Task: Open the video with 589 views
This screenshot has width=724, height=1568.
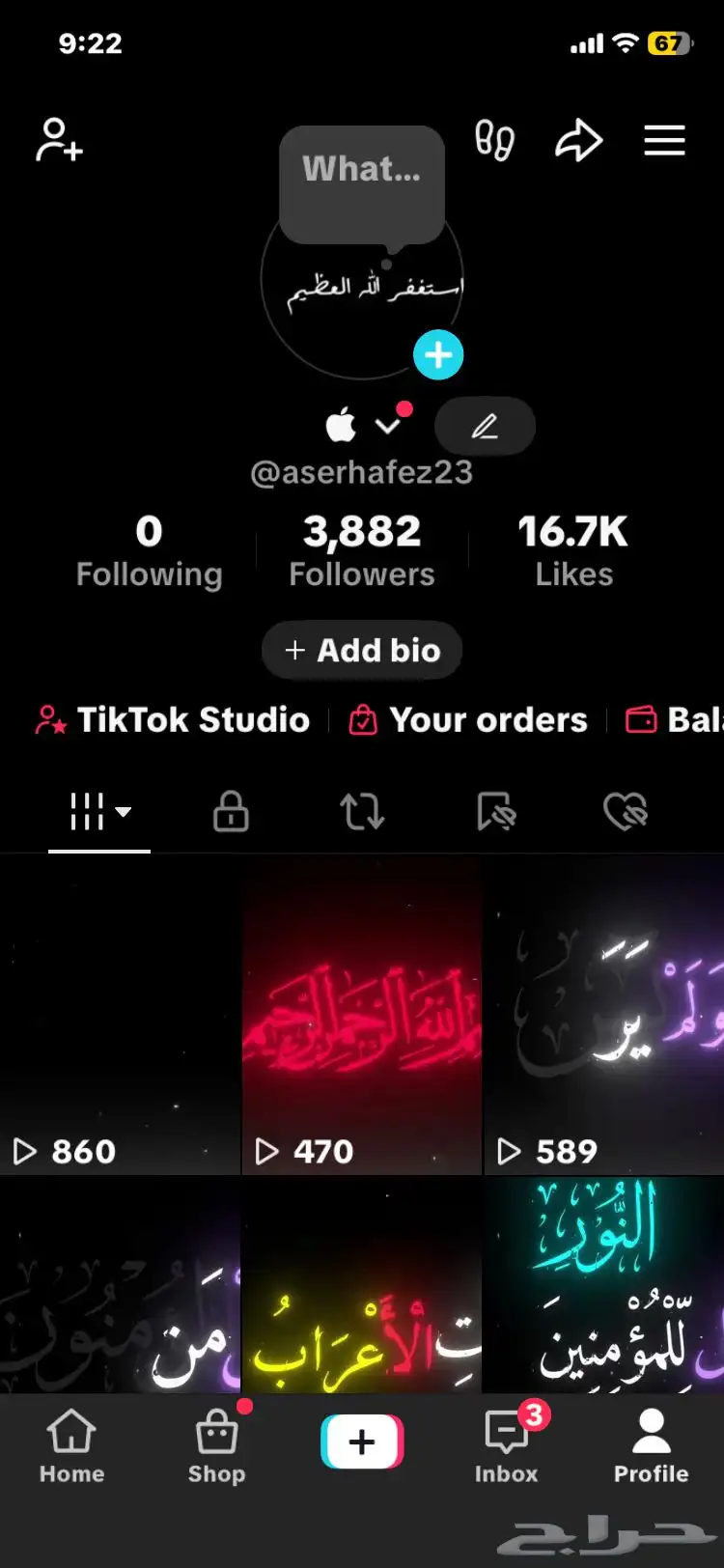Action: (603, 1014)
